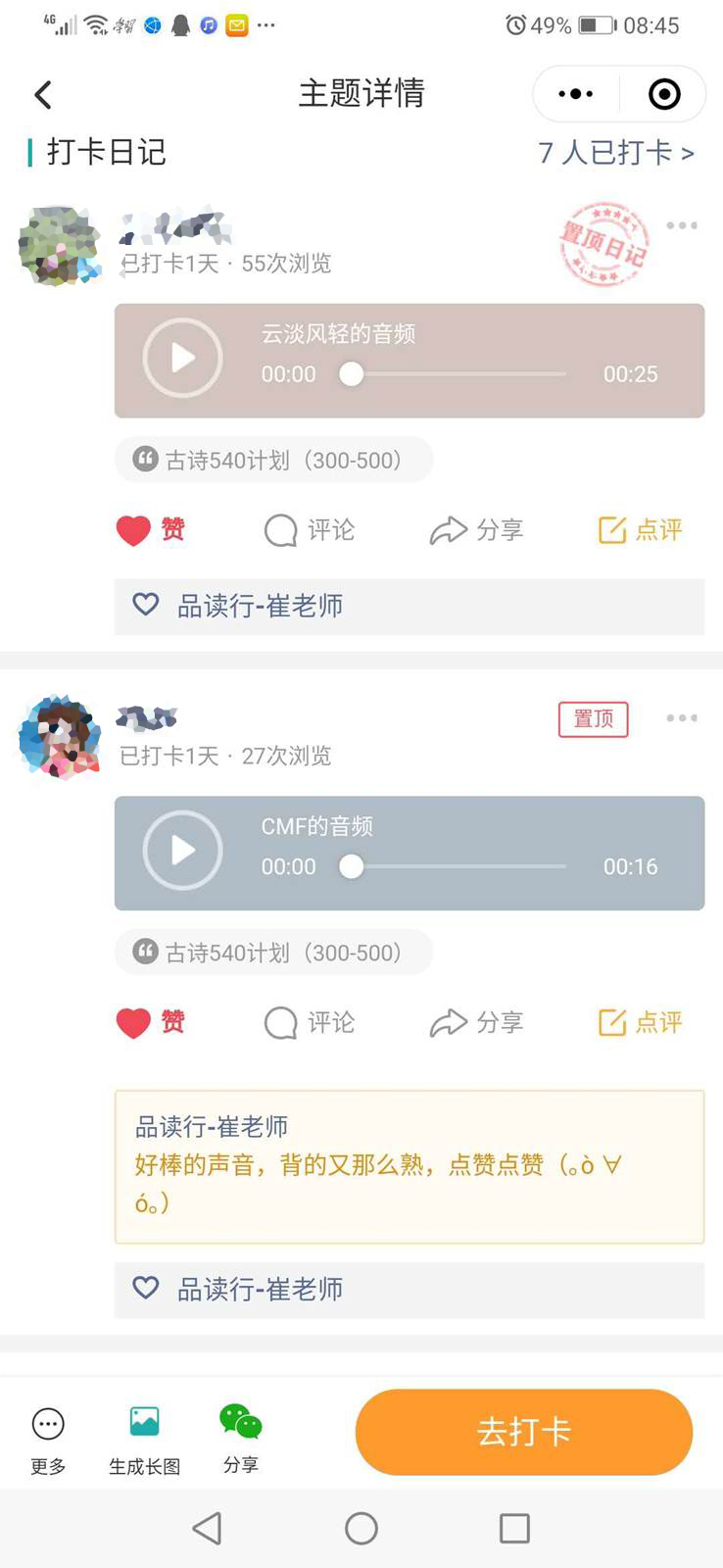Open the mini program three-dot menu

[x=575, y=95]
